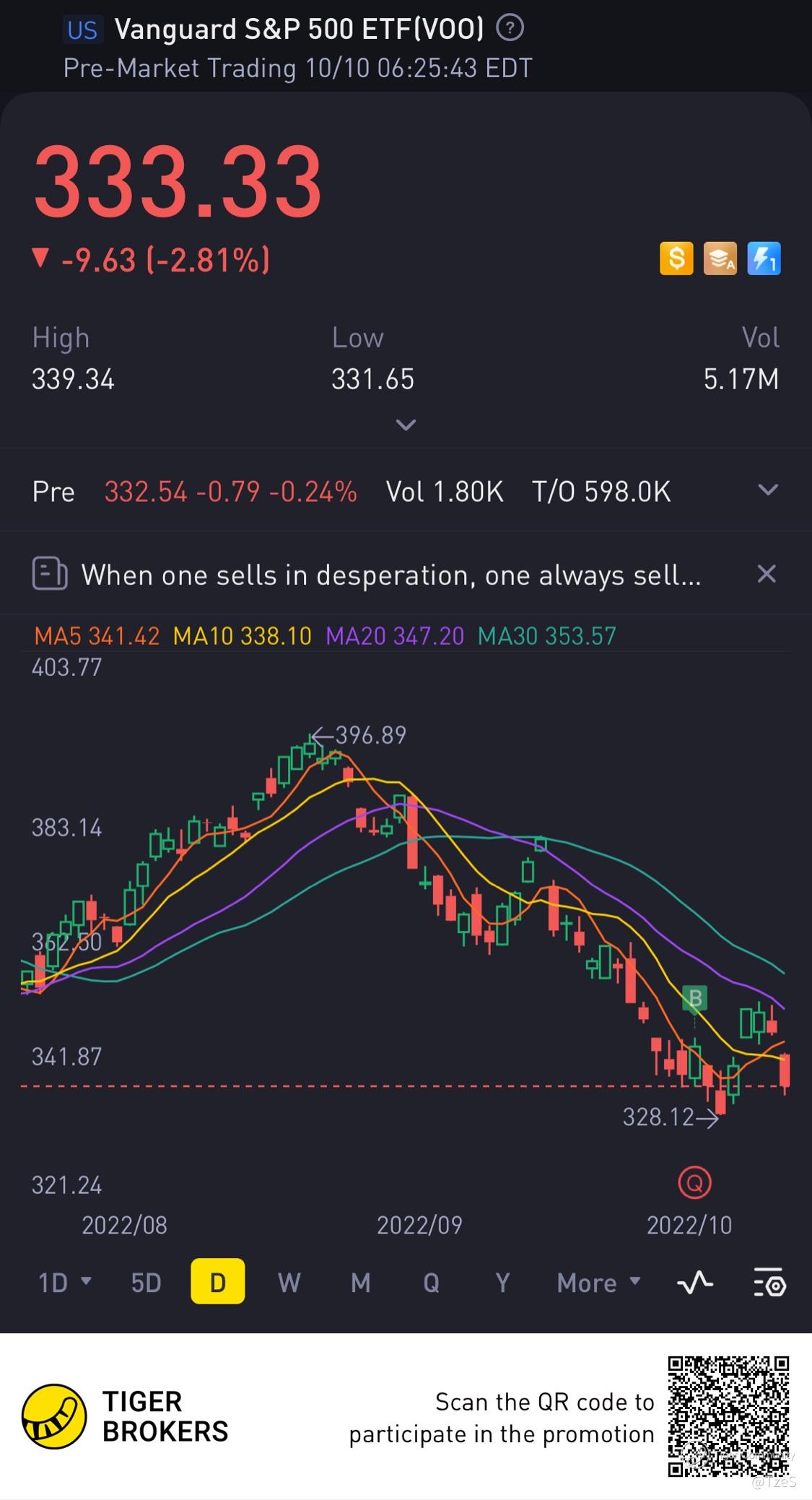Tap the red Q marker near 2022/10
The image size is (812, 1500).
(694, 1183)
